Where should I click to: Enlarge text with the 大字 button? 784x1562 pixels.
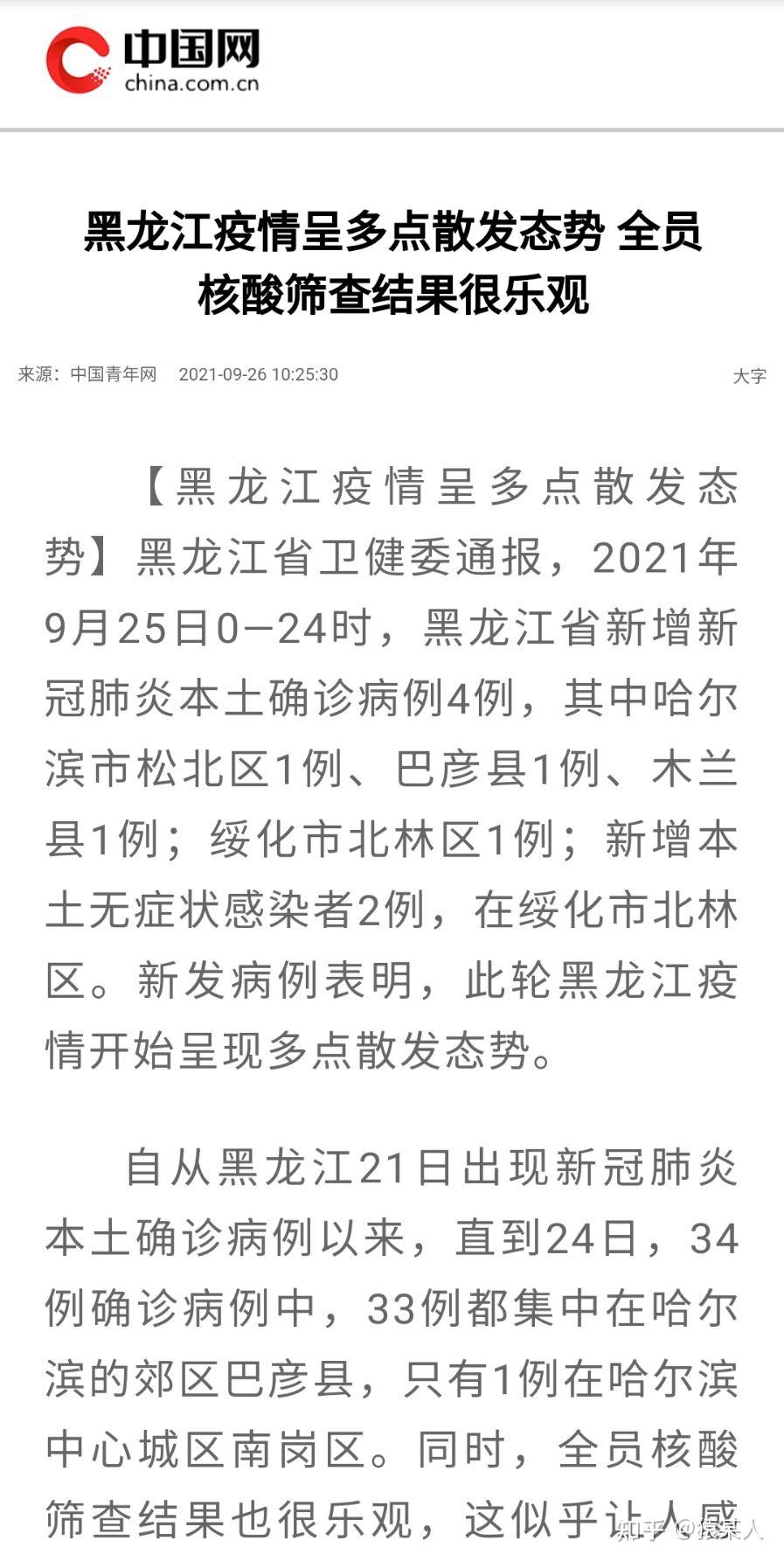pyautogui.click(x=749, y=376)
